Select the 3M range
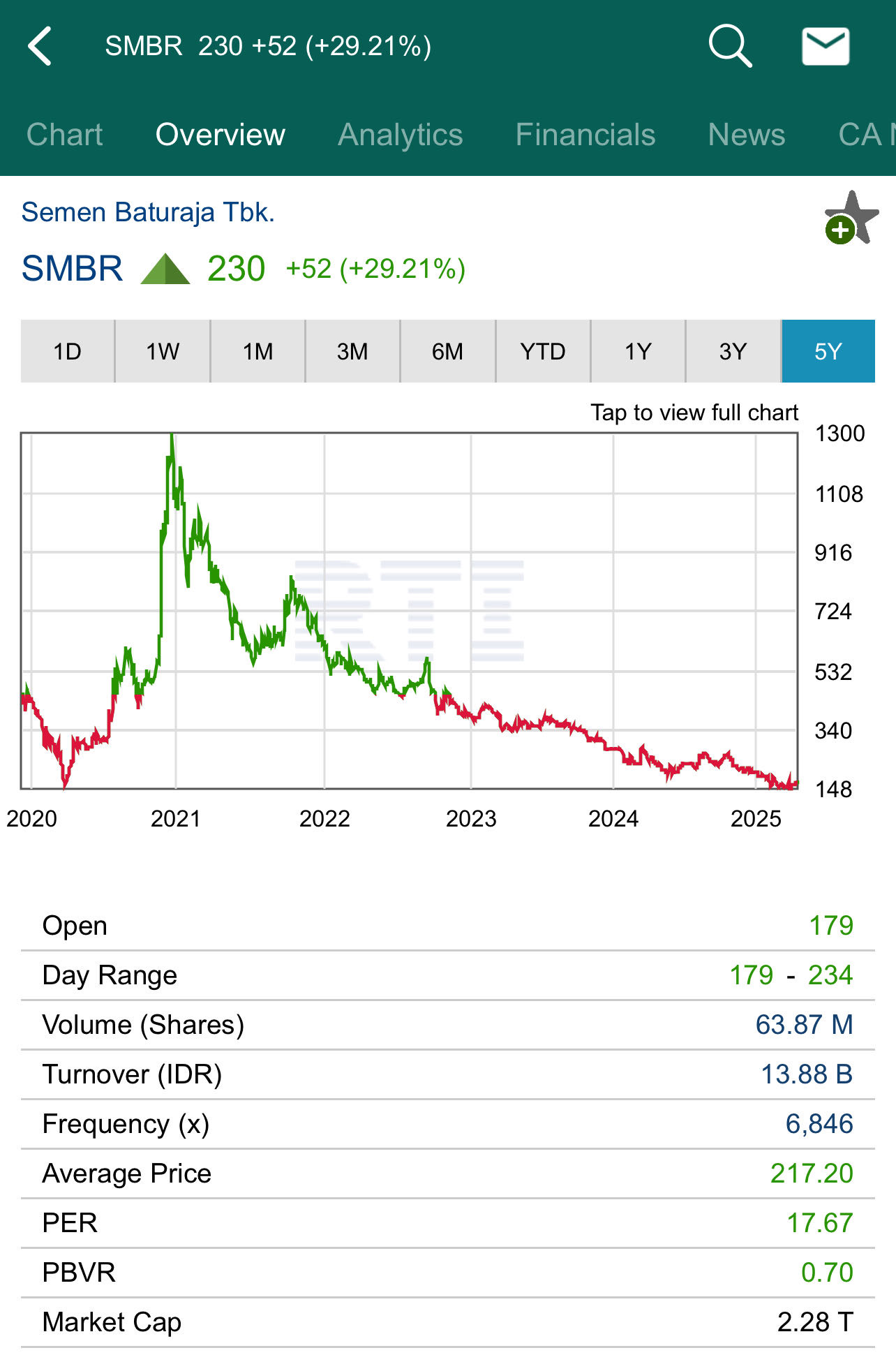896x1355 pixels. [352, 352]
